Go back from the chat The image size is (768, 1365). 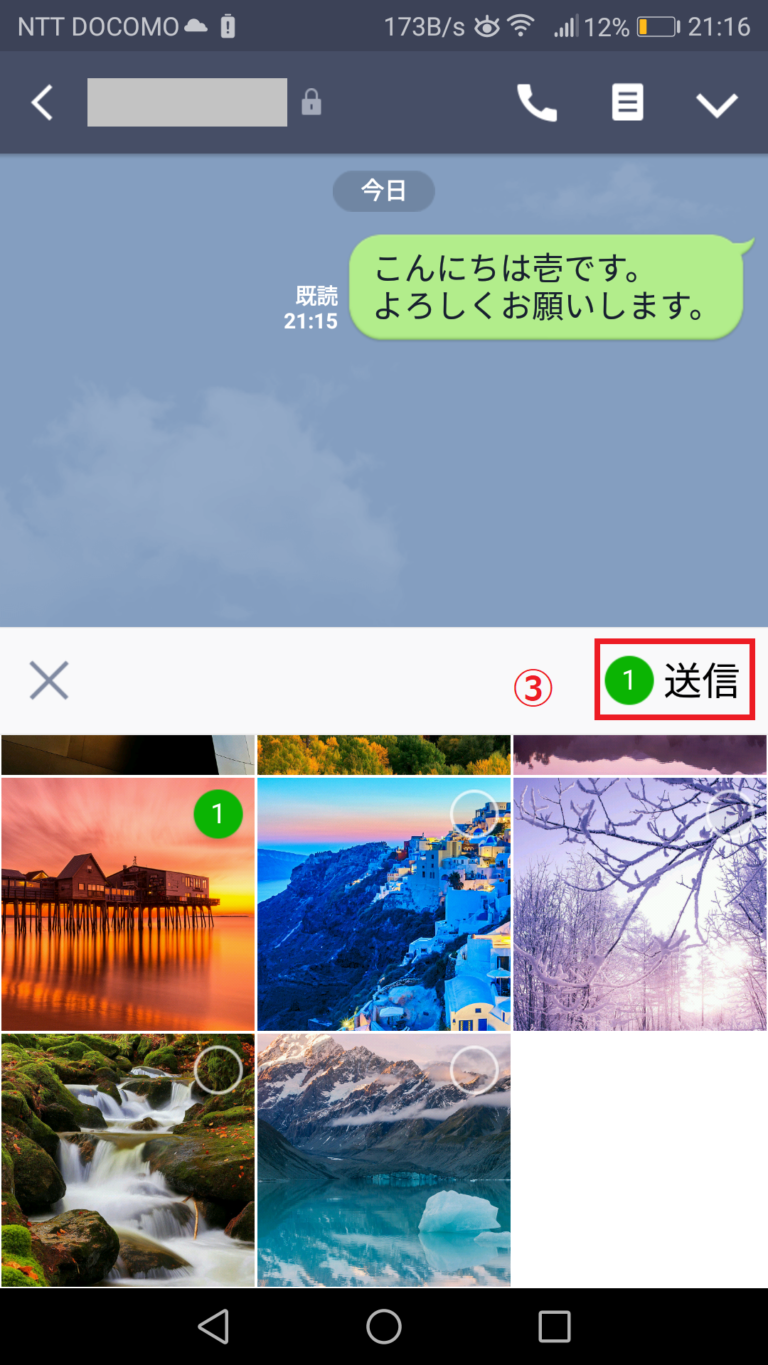(42, 103)
